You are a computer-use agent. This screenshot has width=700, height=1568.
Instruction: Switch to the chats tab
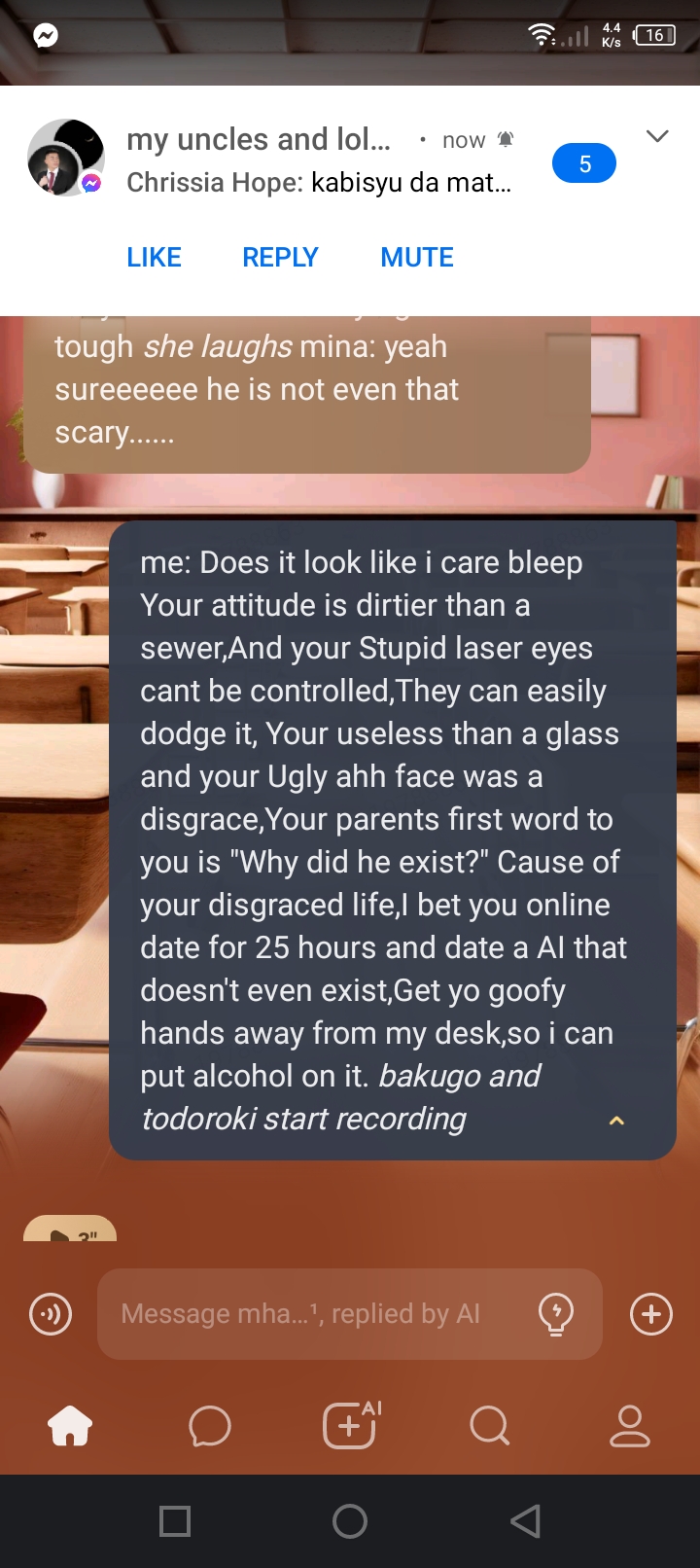[x=210, y=1426]
